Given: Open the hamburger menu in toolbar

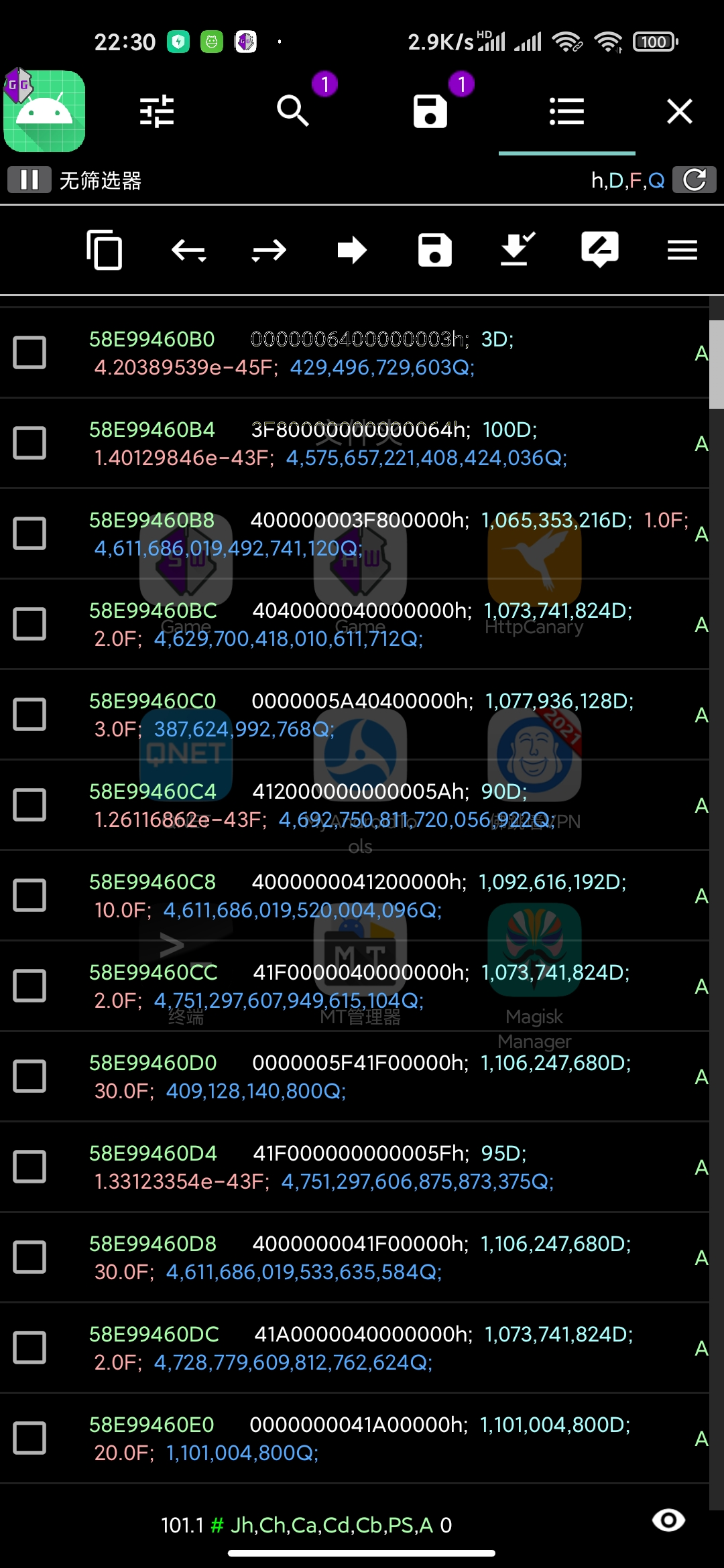Looking at the screenshot, I should [682, 251].
